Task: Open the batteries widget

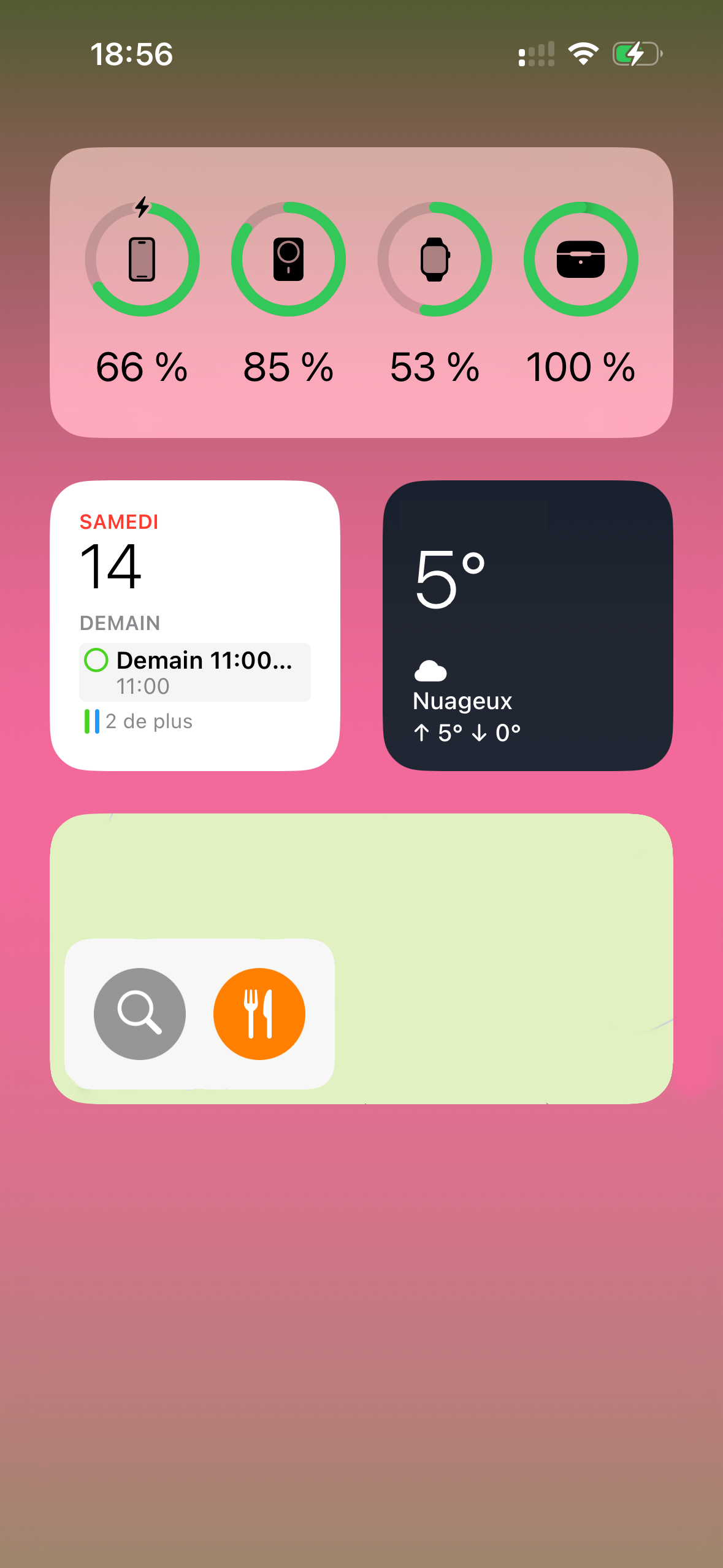Action: coord(361,292)
